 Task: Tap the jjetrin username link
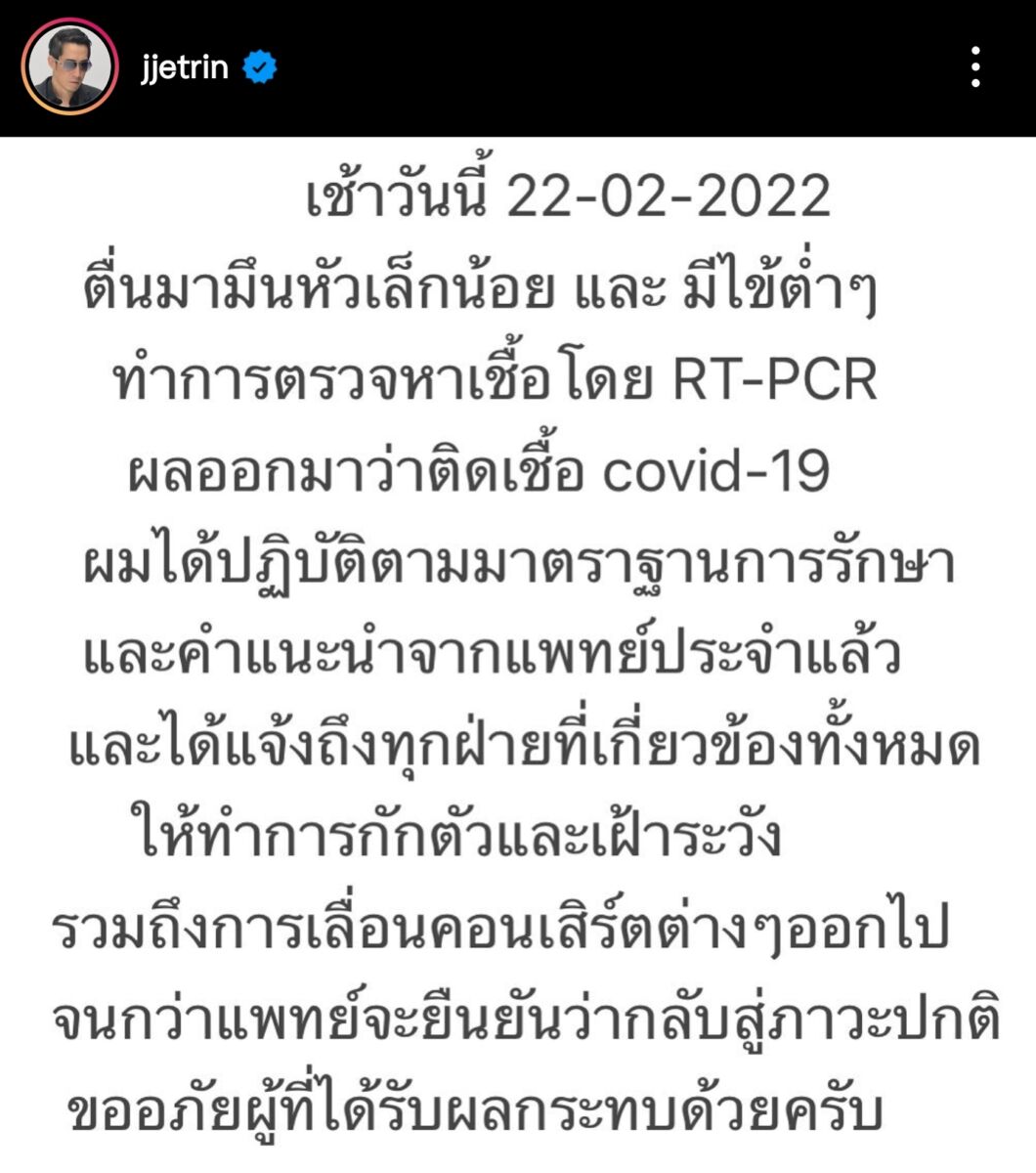click(184, 67)
